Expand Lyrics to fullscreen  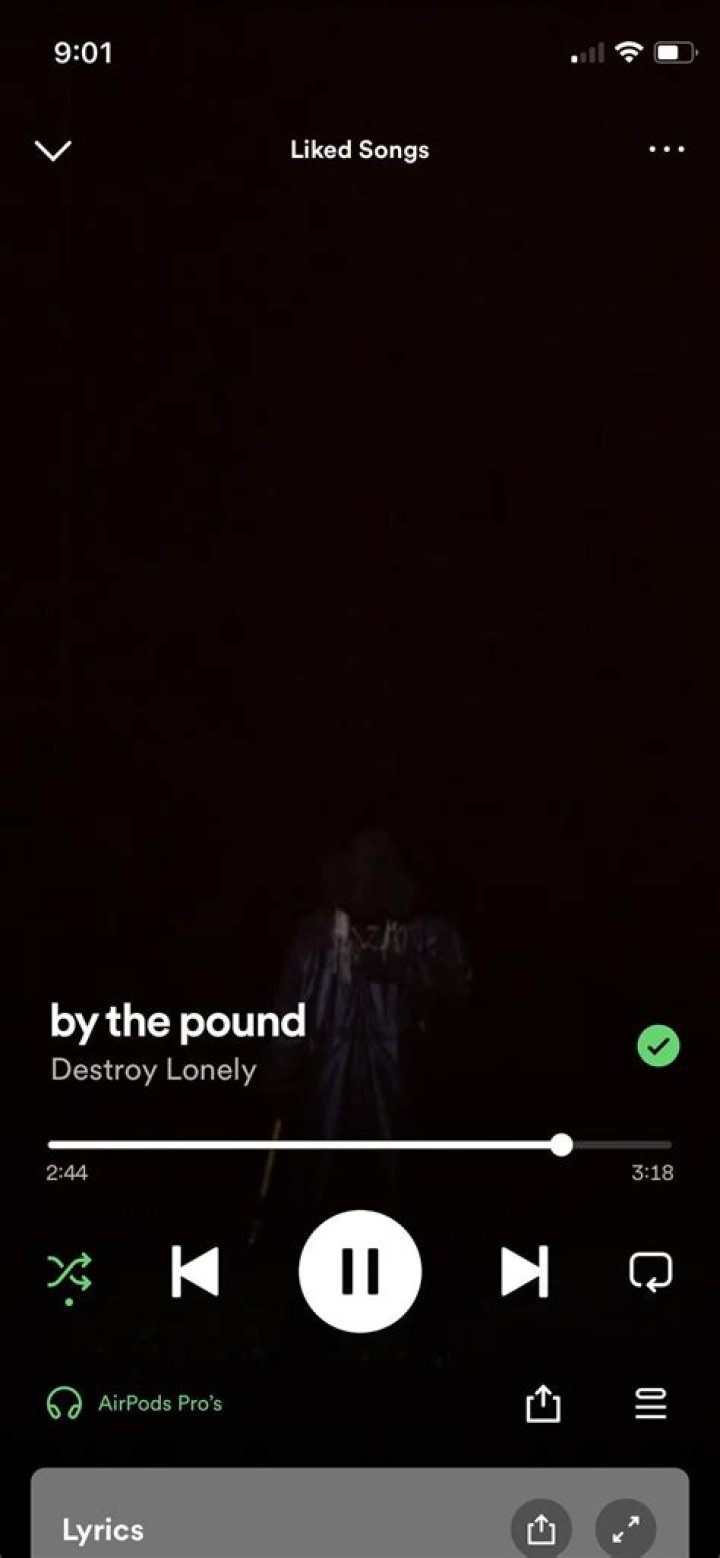[626, 1528]
